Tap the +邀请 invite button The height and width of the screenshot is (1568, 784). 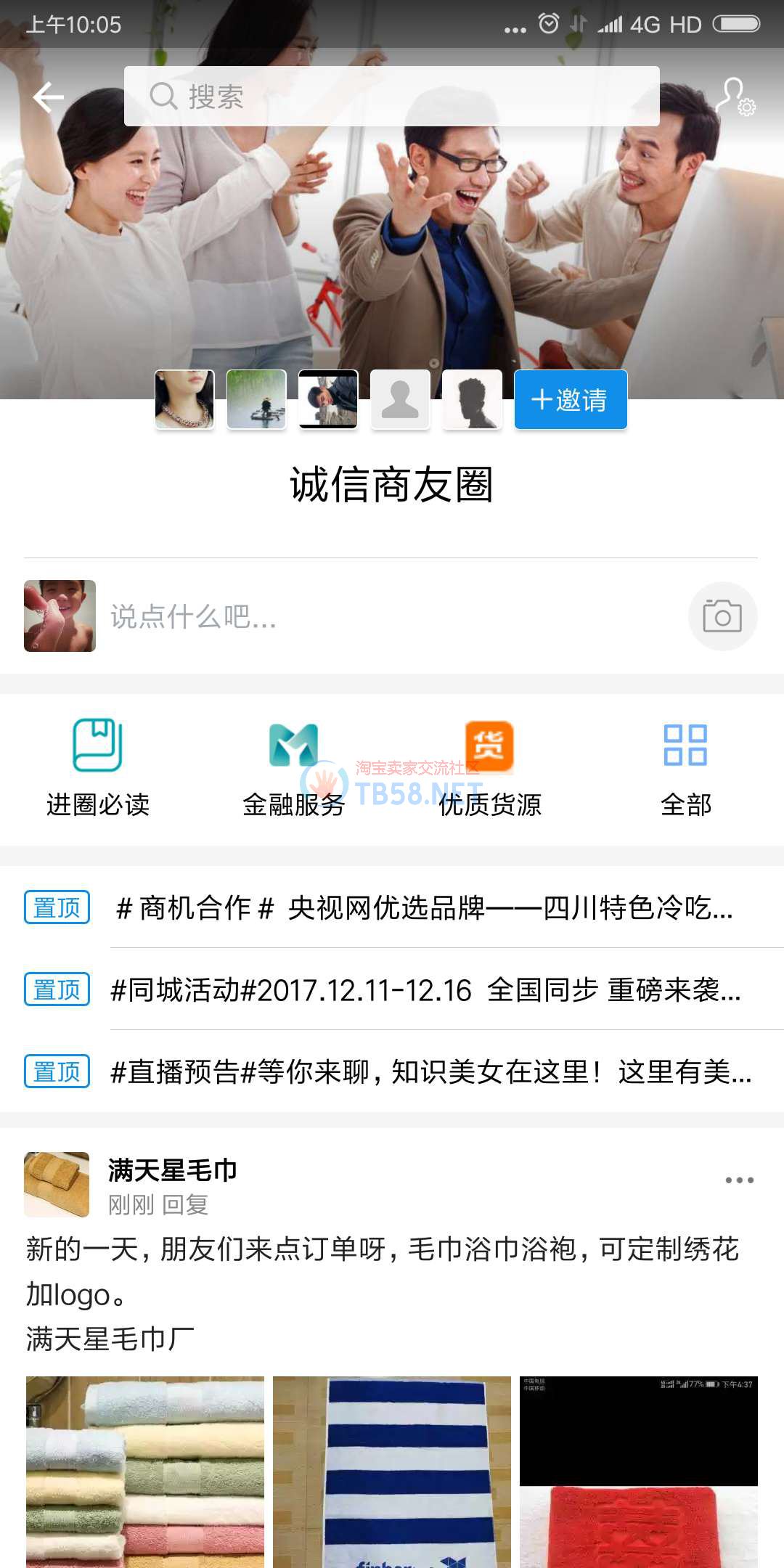click(571, 400)
